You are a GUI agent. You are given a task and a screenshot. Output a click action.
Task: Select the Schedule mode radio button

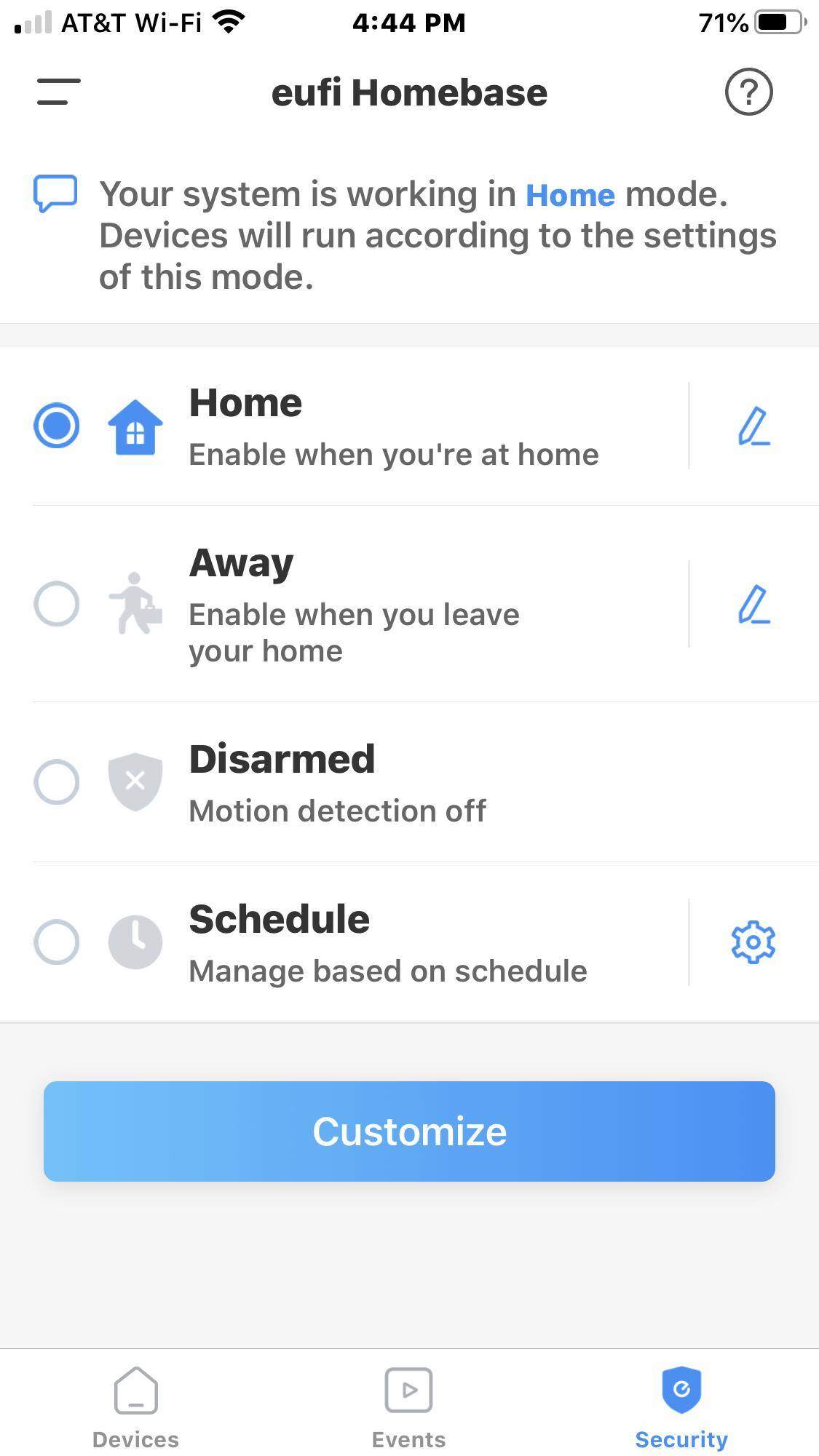click(x=57, y=942)
